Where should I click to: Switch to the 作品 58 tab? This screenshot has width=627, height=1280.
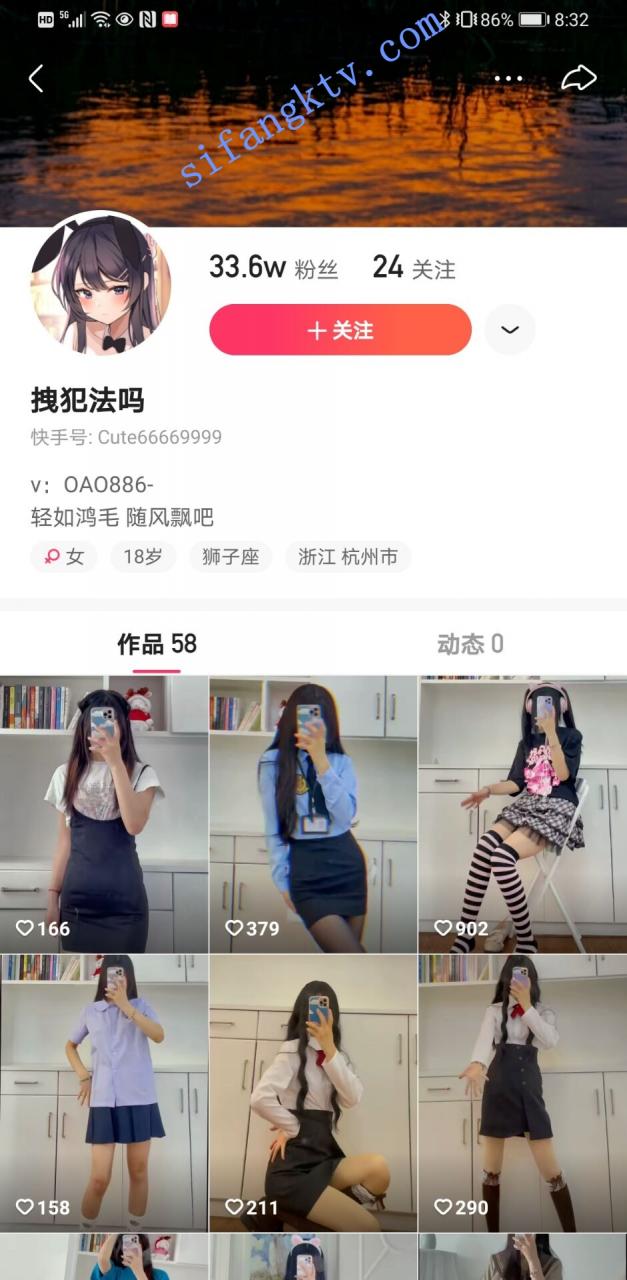pyautogui.click(x=157, y=645)
